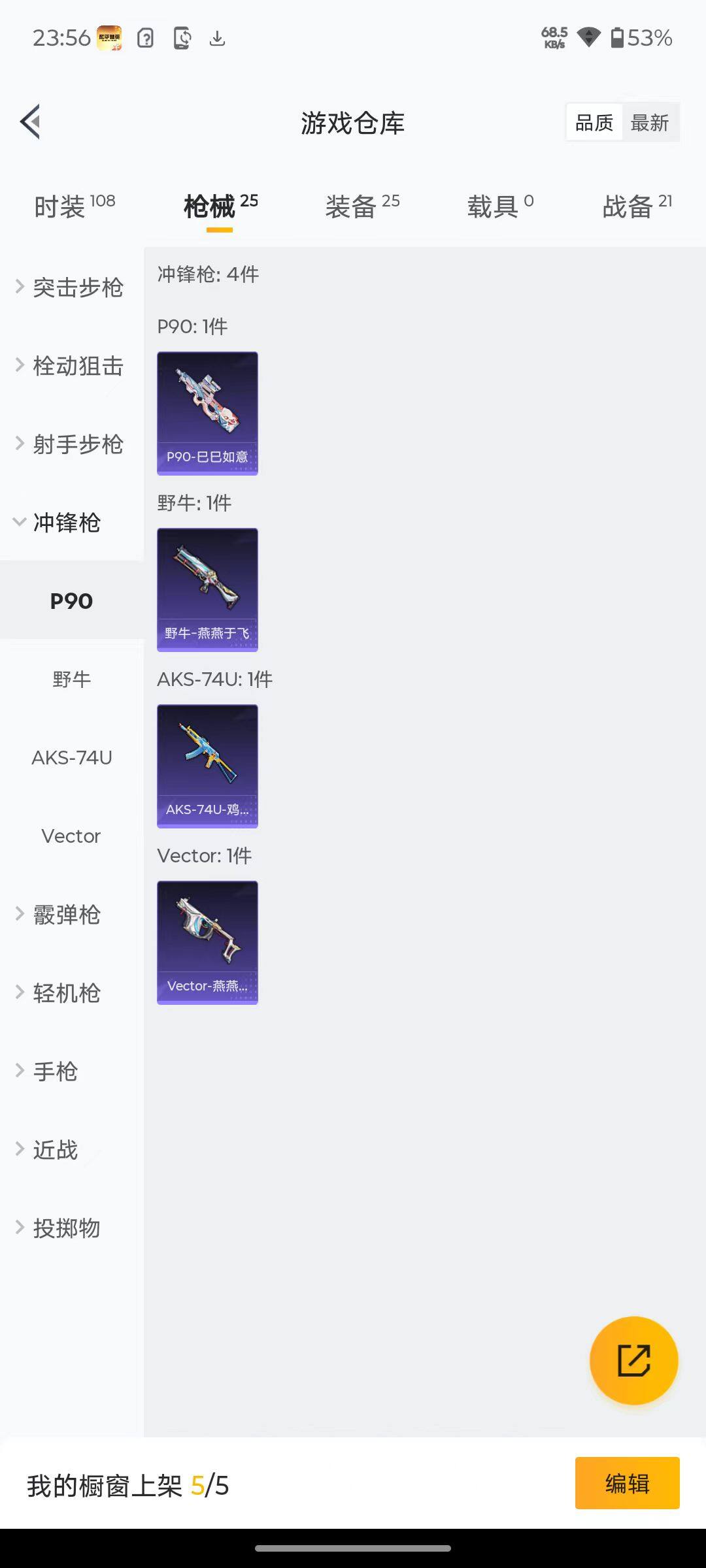706x1568 pixels.
Task: Select the P90 sidebar sub-category
Action: tap(71, 600)
